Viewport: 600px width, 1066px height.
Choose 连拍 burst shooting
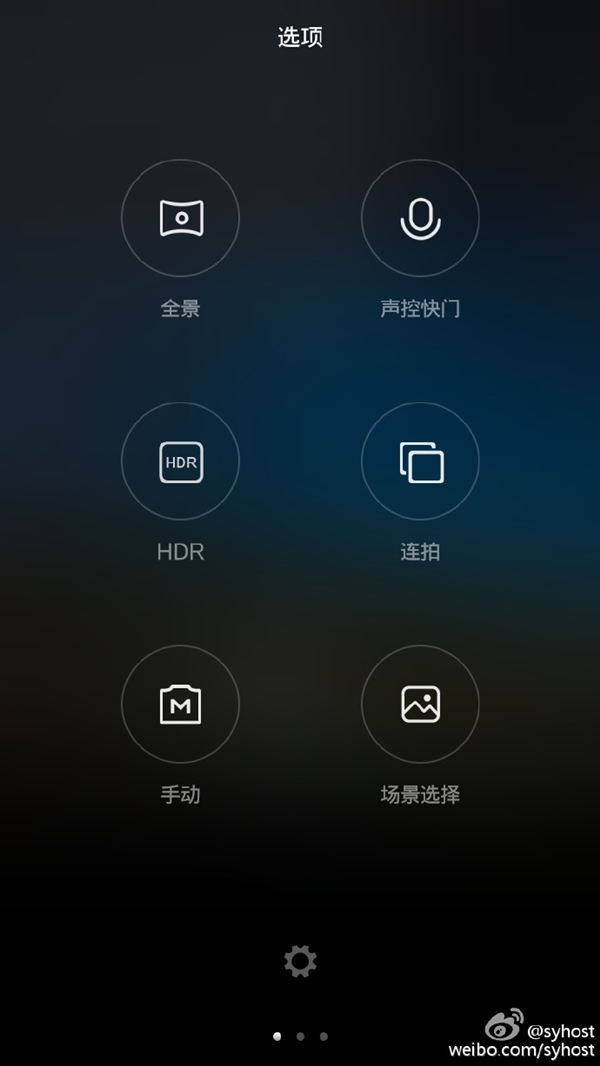[420, 461]
